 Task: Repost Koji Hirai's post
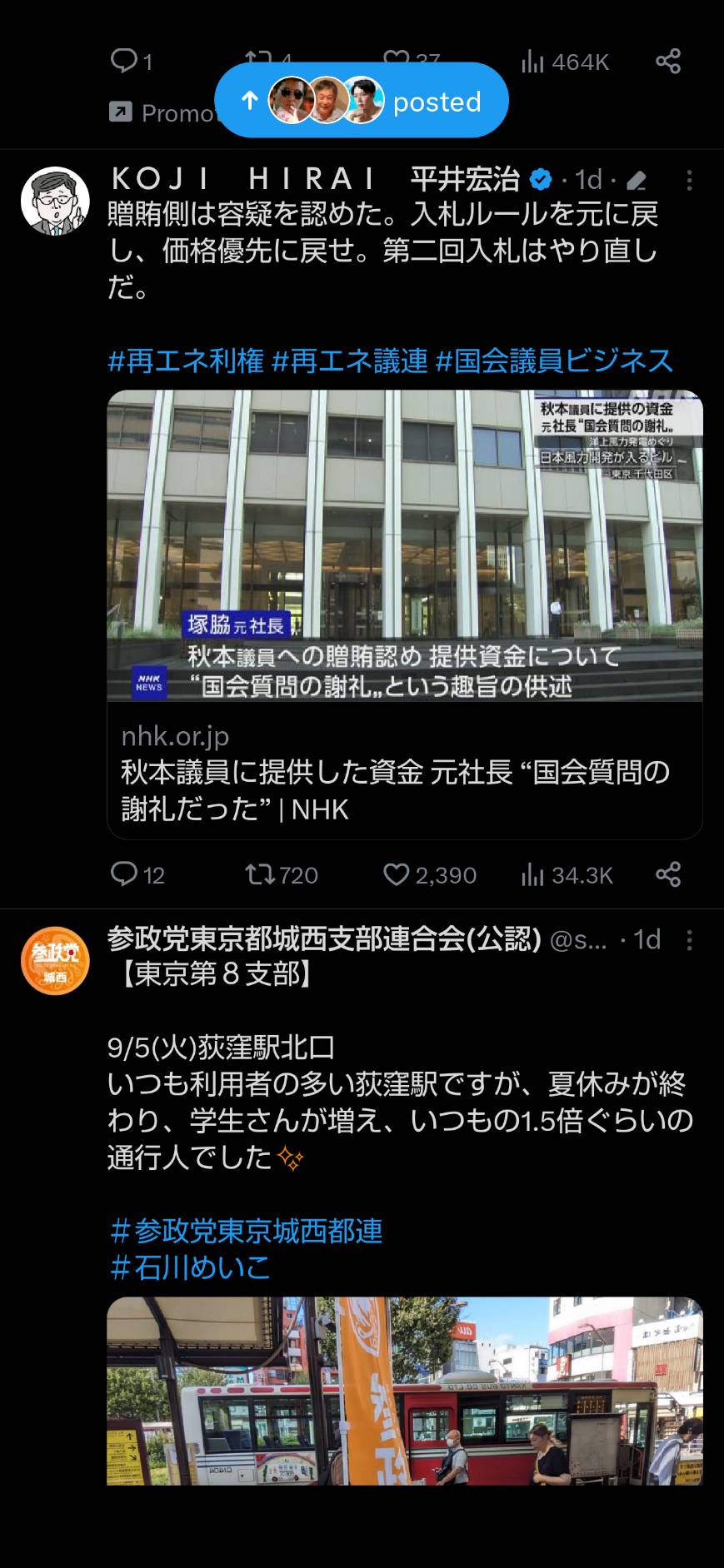pyautogui.click(x=282, y=874)
